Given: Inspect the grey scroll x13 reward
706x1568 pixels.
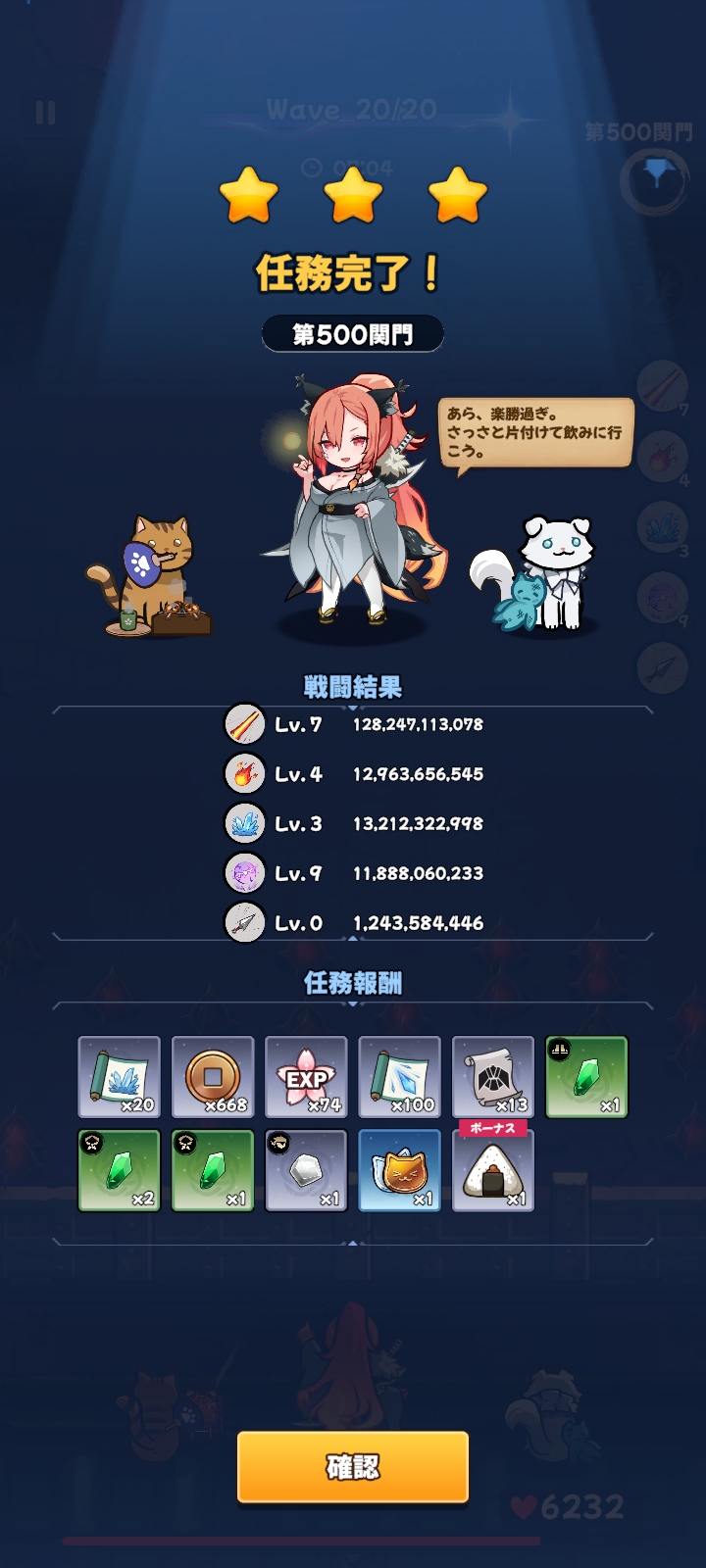Looking at the screenshot, I should pyautogui.click(x=493, y=1077).
